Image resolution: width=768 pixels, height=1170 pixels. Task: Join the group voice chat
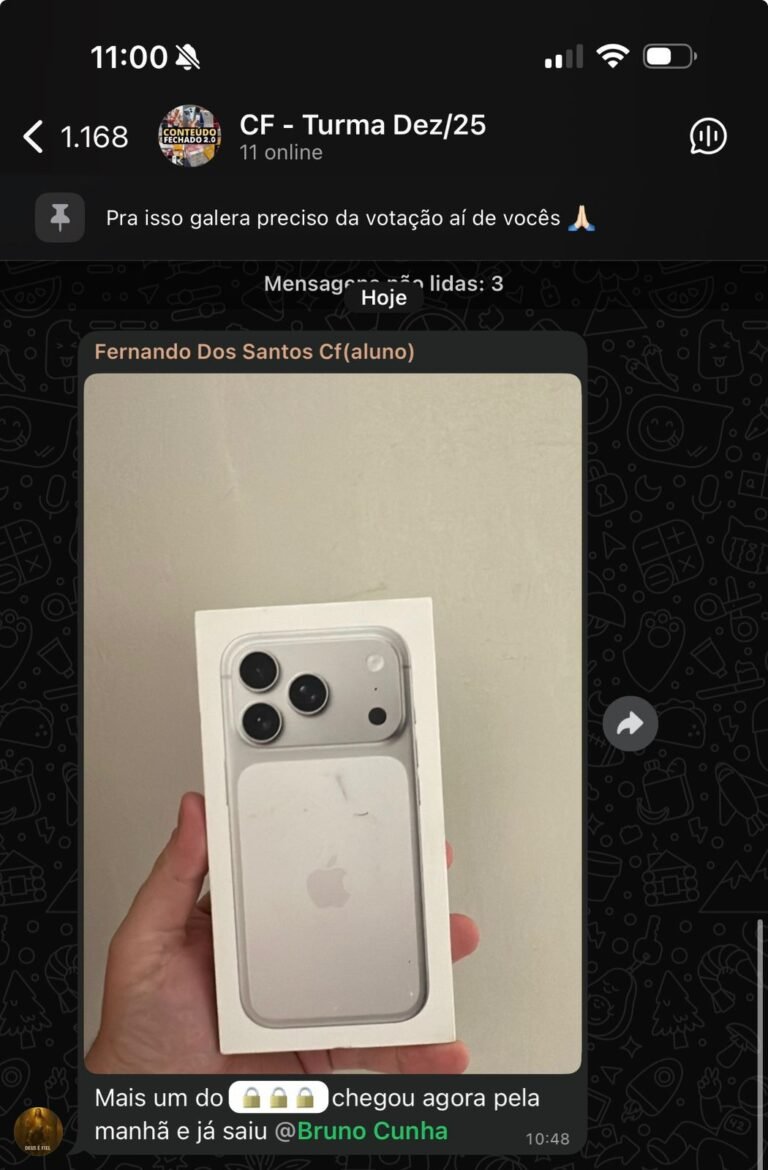point(708,136)
